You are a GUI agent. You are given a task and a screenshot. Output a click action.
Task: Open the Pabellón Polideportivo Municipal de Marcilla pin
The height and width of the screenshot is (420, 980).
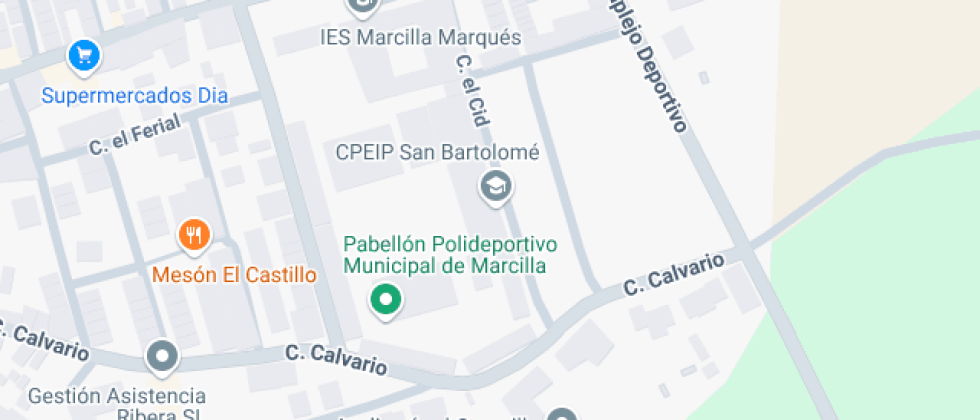[x=385, y=298]
